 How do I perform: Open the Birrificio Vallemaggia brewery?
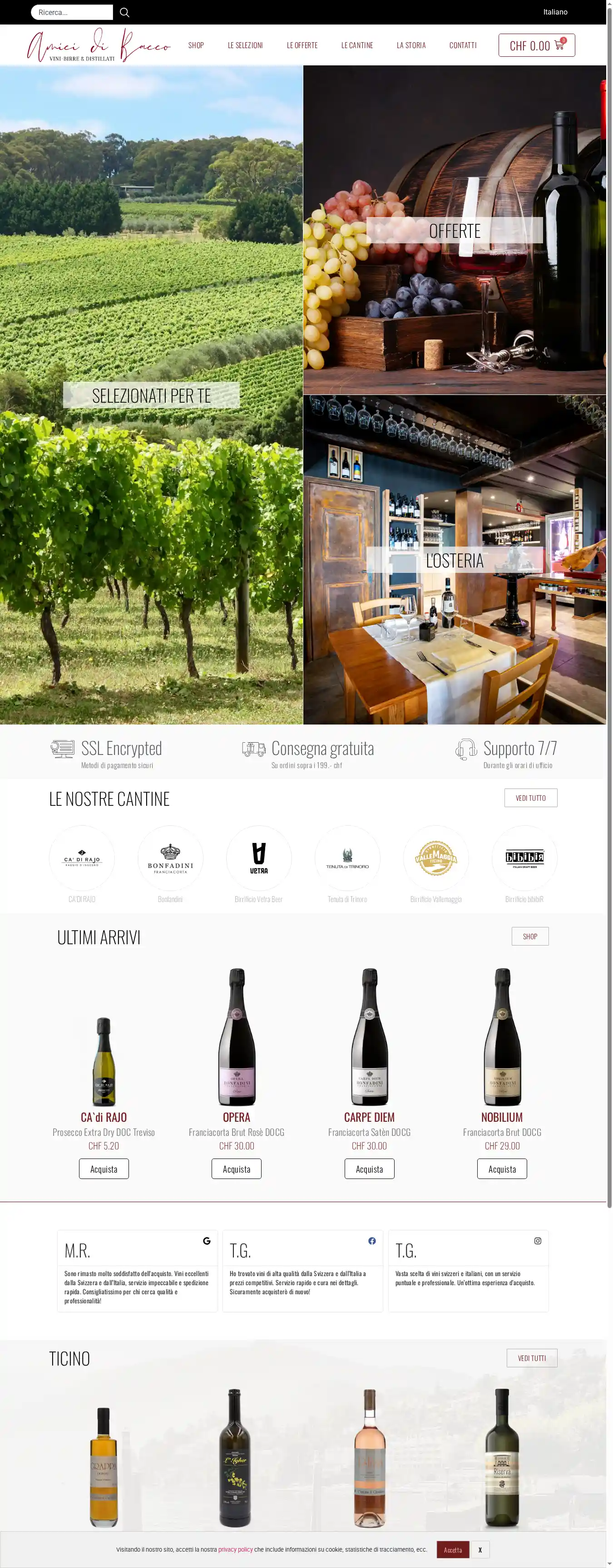(x=436, y=858)
